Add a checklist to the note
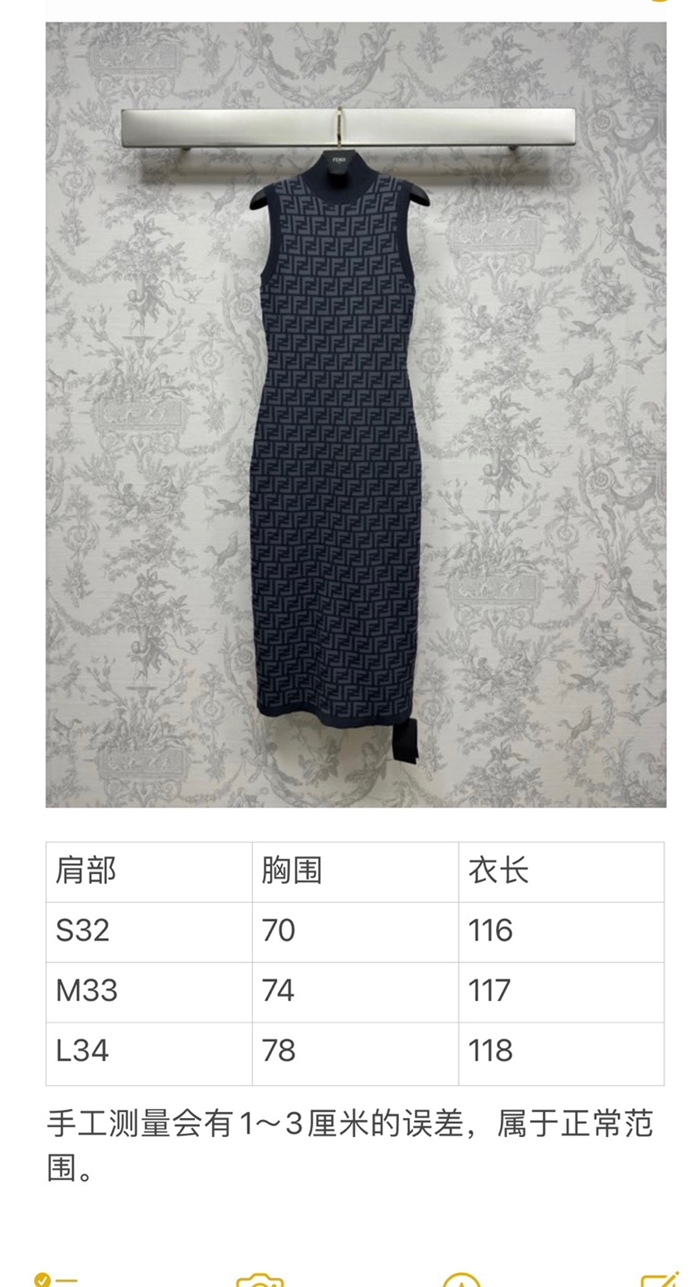Screen dimensions: 700x1287 point(52,1278)
